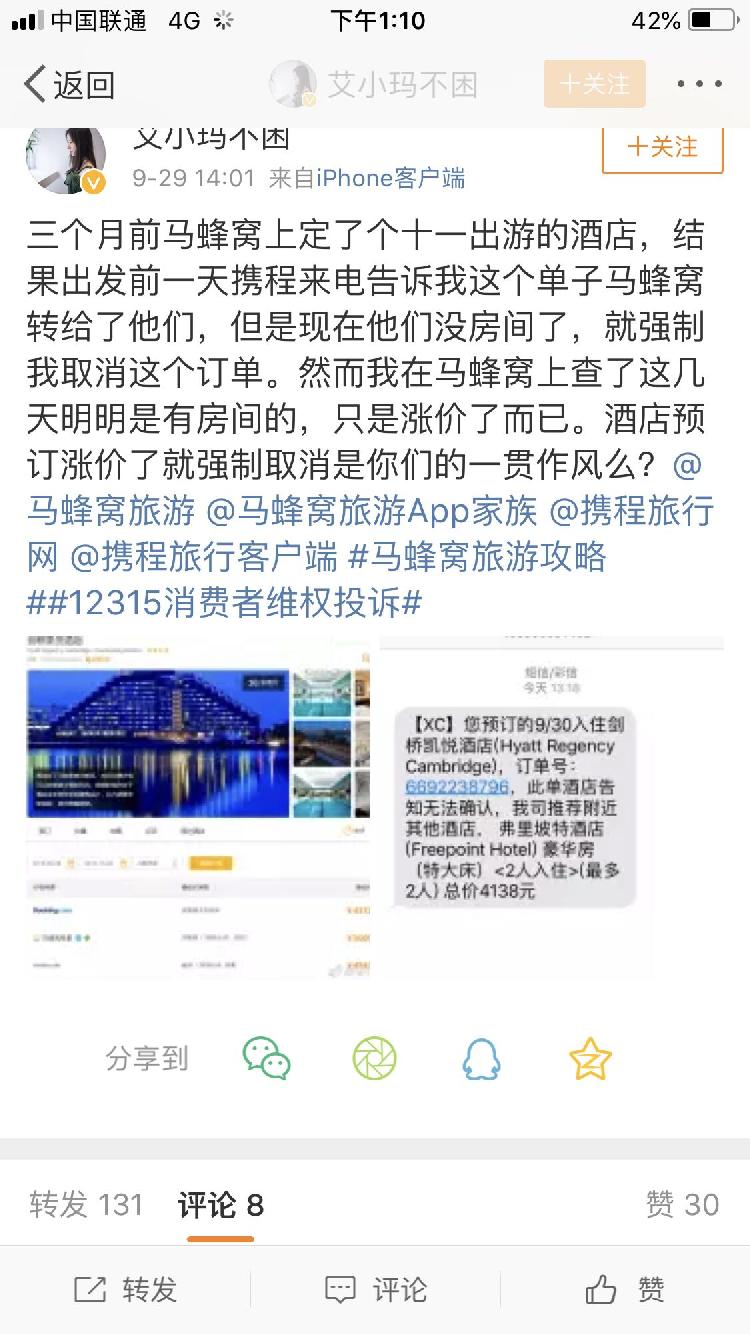Show the 赞 30 likes list

[682, 1205]
